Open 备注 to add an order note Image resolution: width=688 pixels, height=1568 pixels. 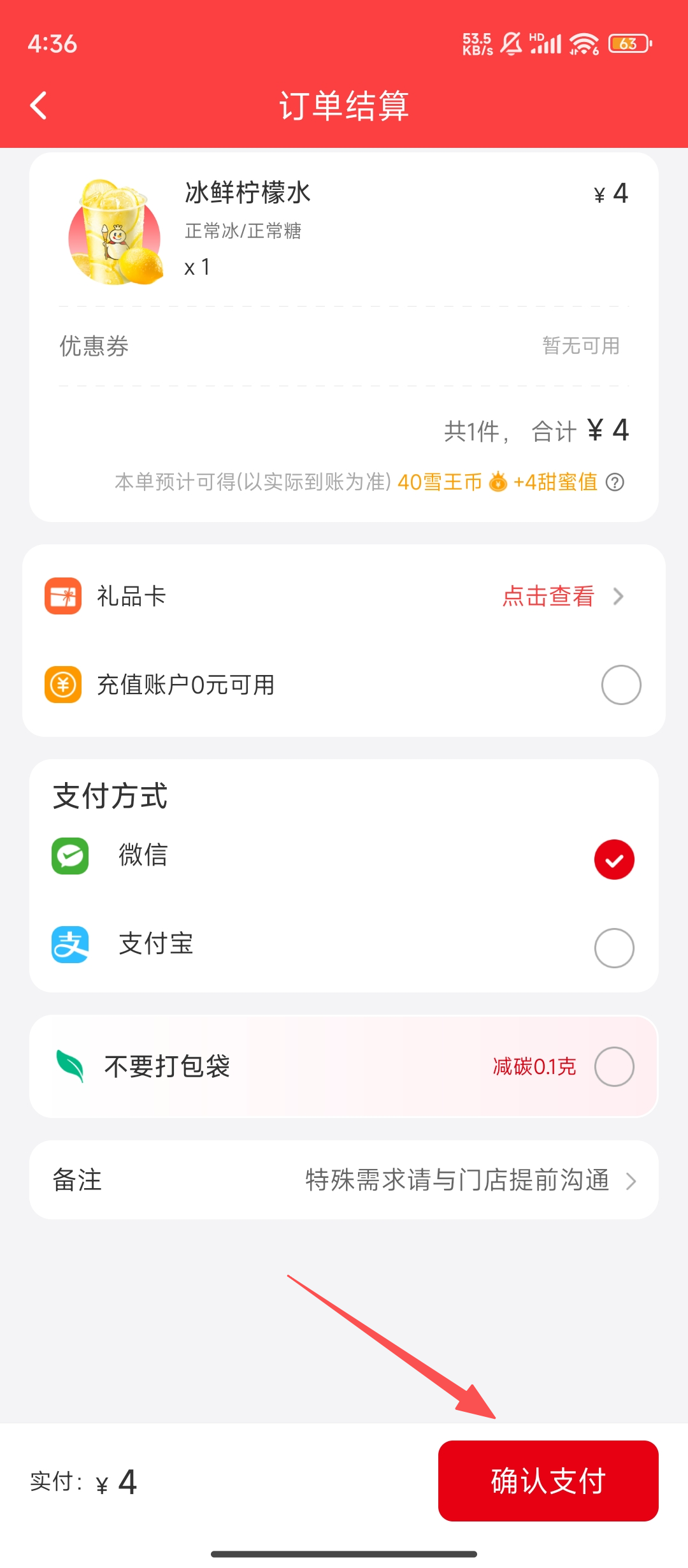(344, 1180)
